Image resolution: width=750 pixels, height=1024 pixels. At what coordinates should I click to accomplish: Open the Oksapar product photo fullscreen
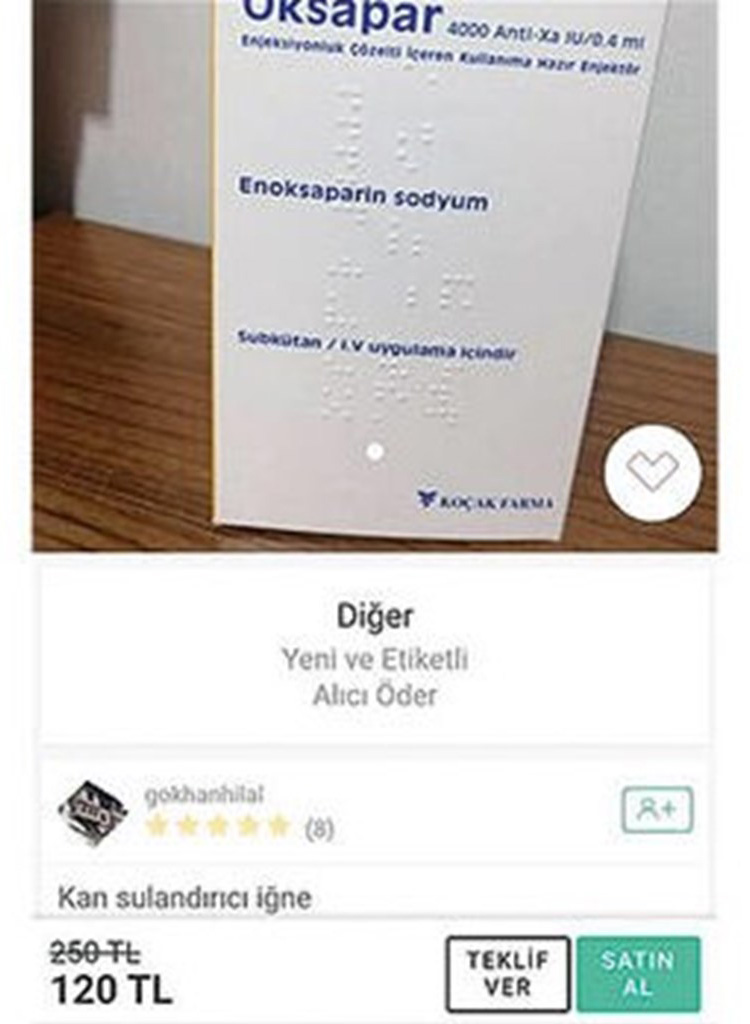[375, 270]
